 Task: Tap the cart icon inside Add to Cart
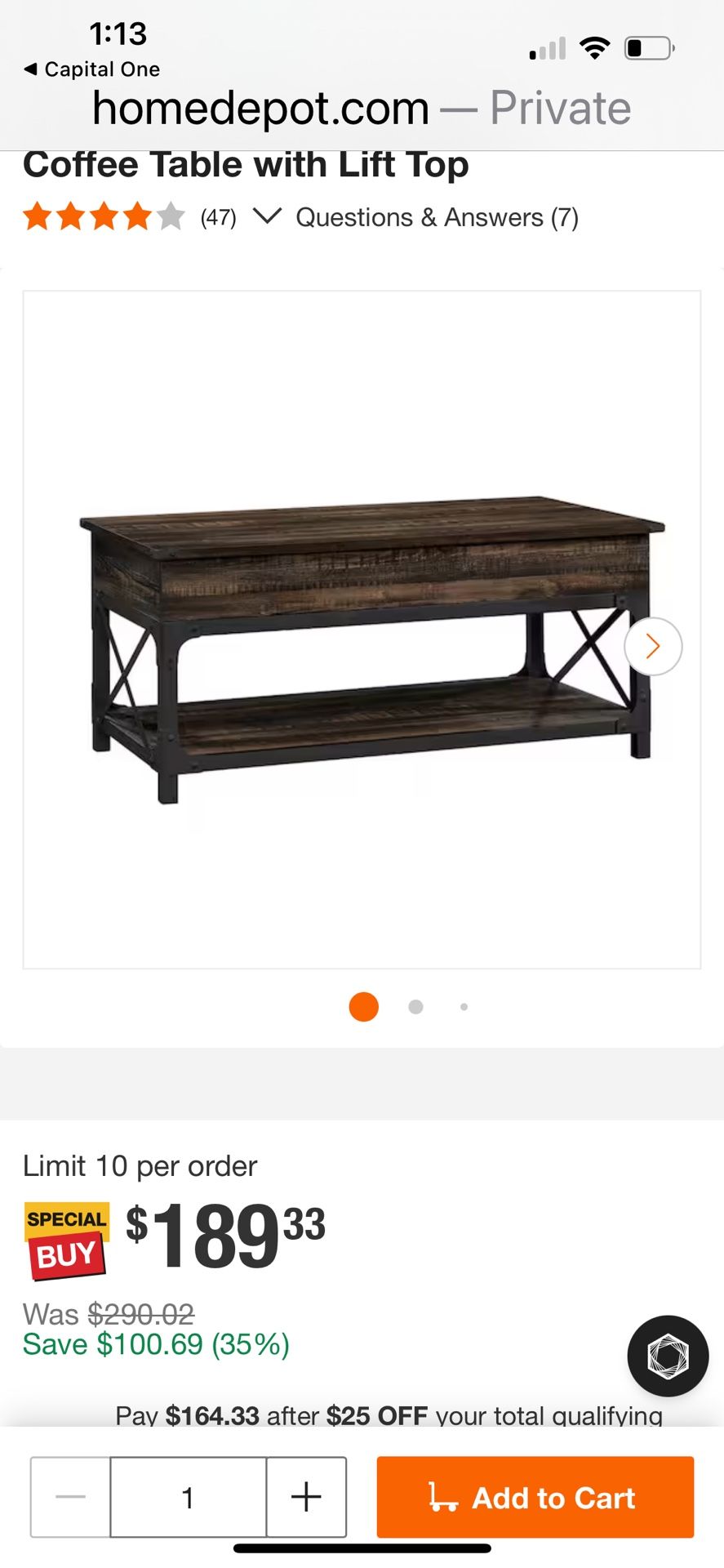click(x=442, y=1497)
